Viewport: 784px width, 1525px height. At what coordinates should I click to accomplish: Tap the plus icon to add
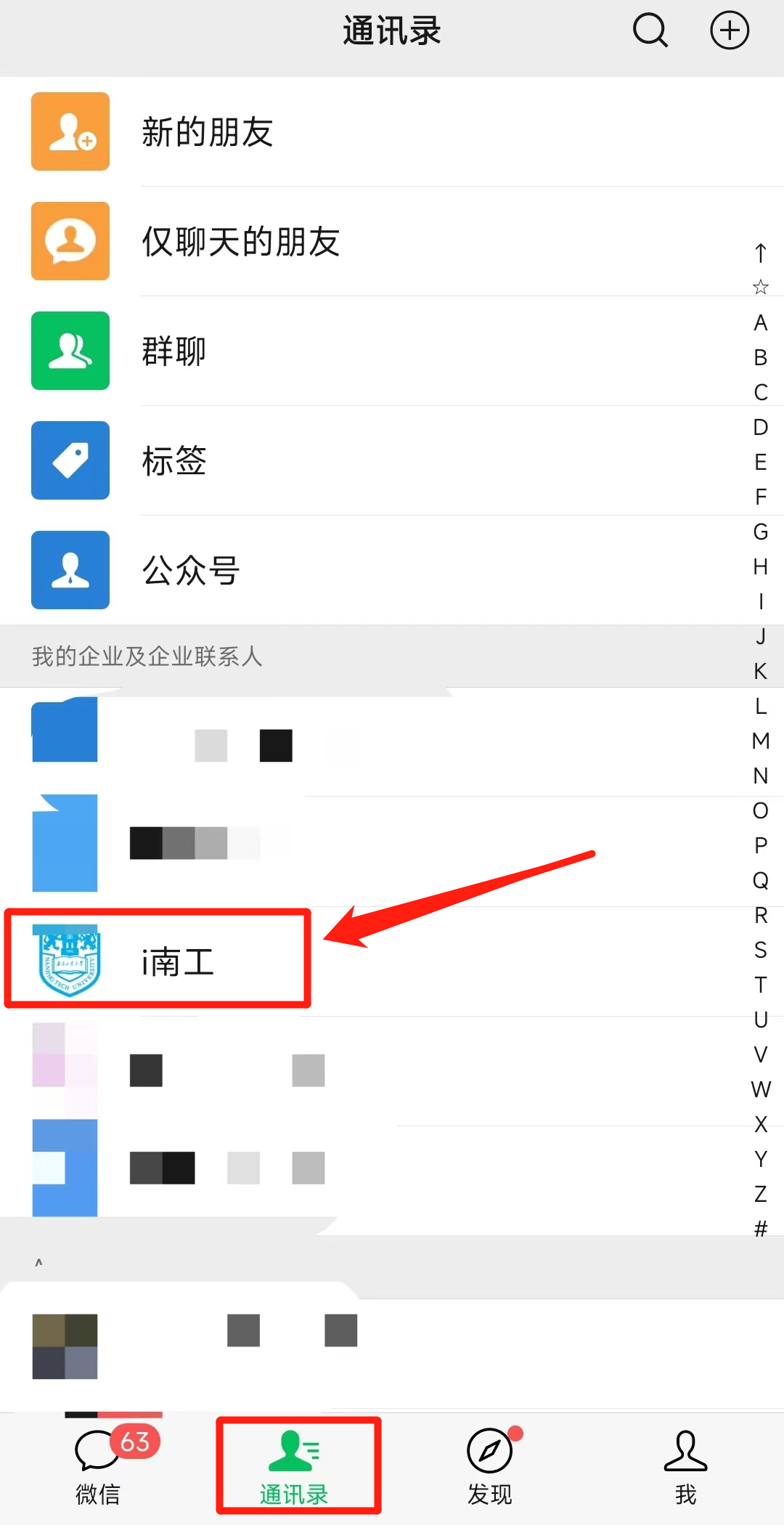click(x=729, y=30)
